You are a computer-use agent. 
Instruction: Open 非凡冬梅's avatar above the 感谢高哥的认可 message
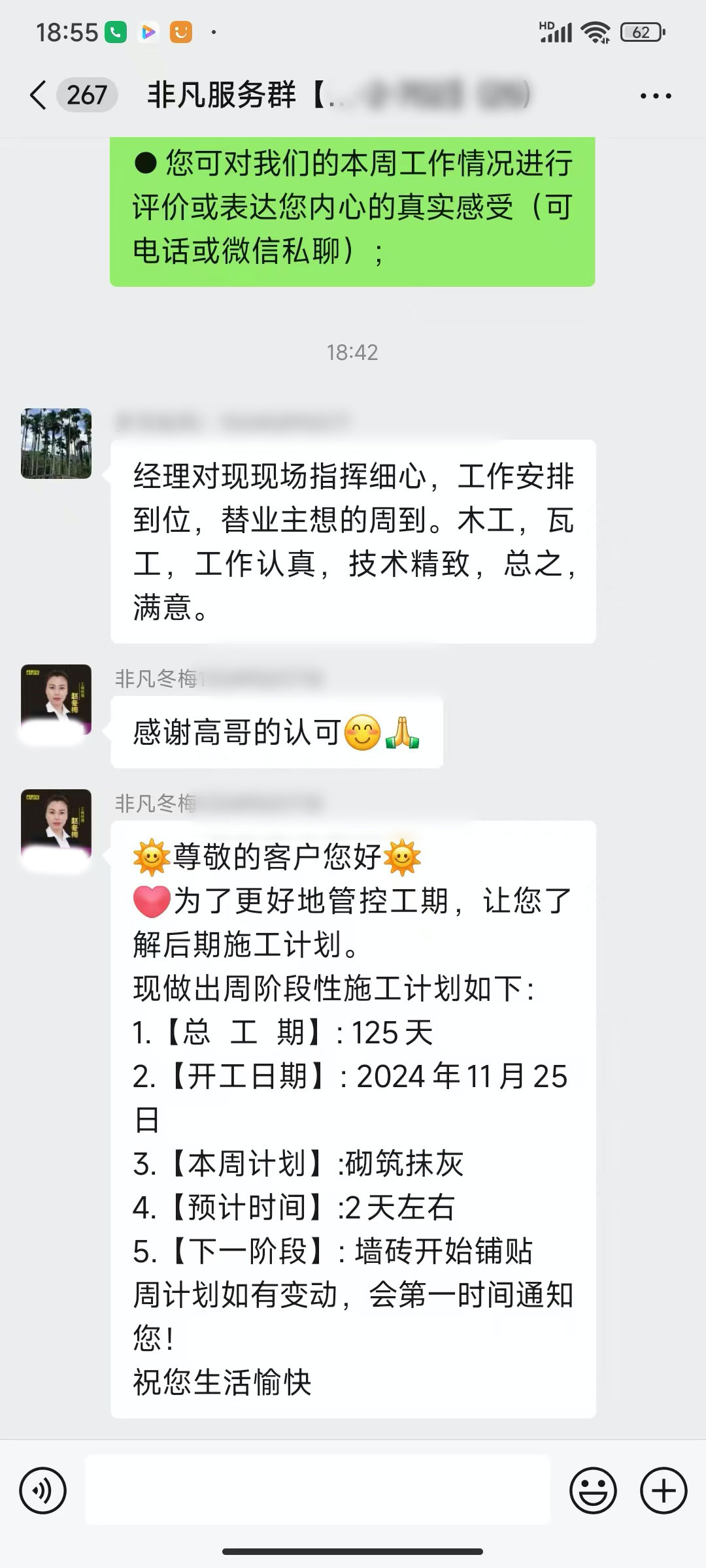coord(56,700)
